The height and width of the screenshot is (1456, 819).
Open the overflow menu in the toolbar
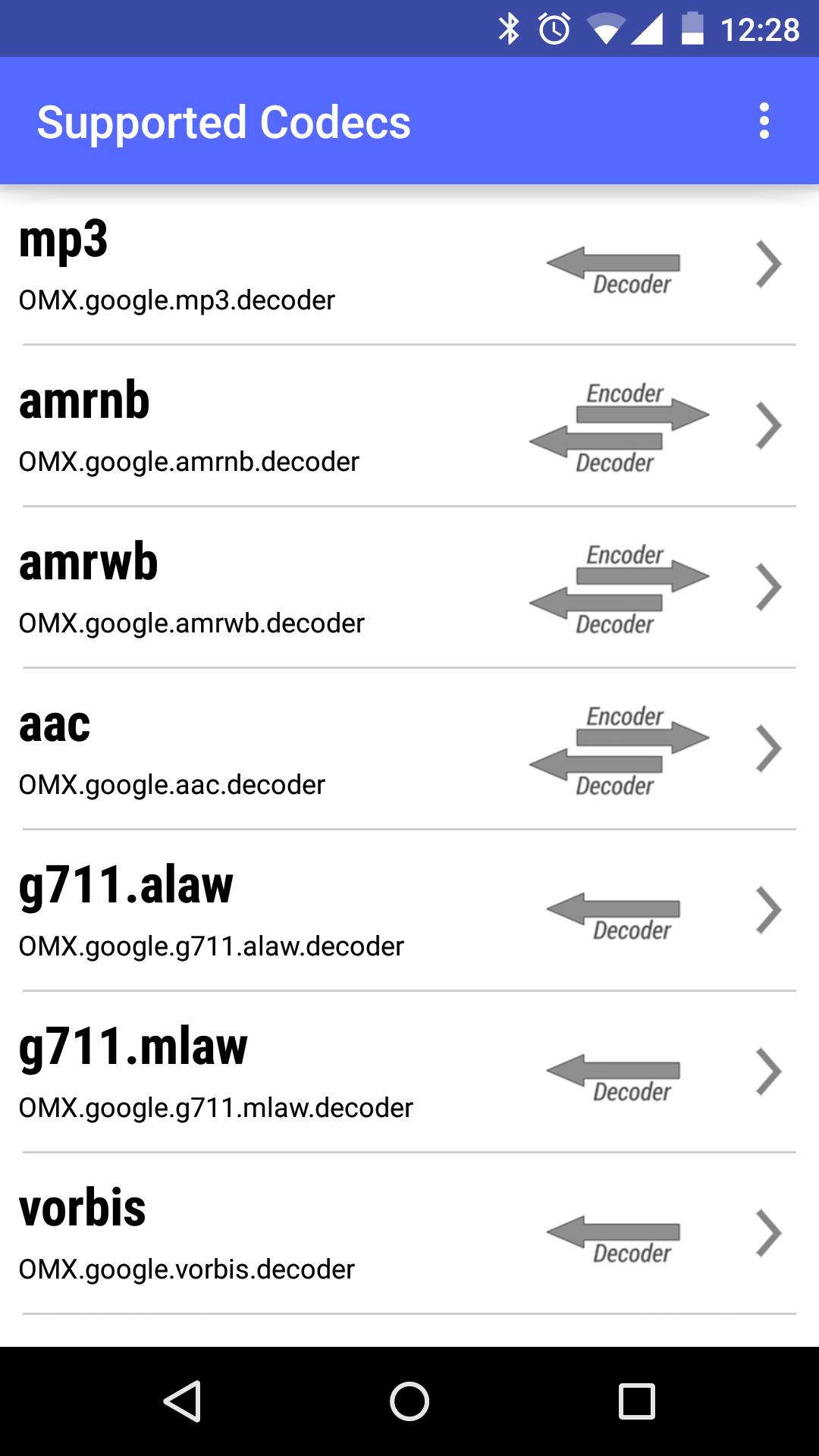pyautogui.click(x=764, y=122)
